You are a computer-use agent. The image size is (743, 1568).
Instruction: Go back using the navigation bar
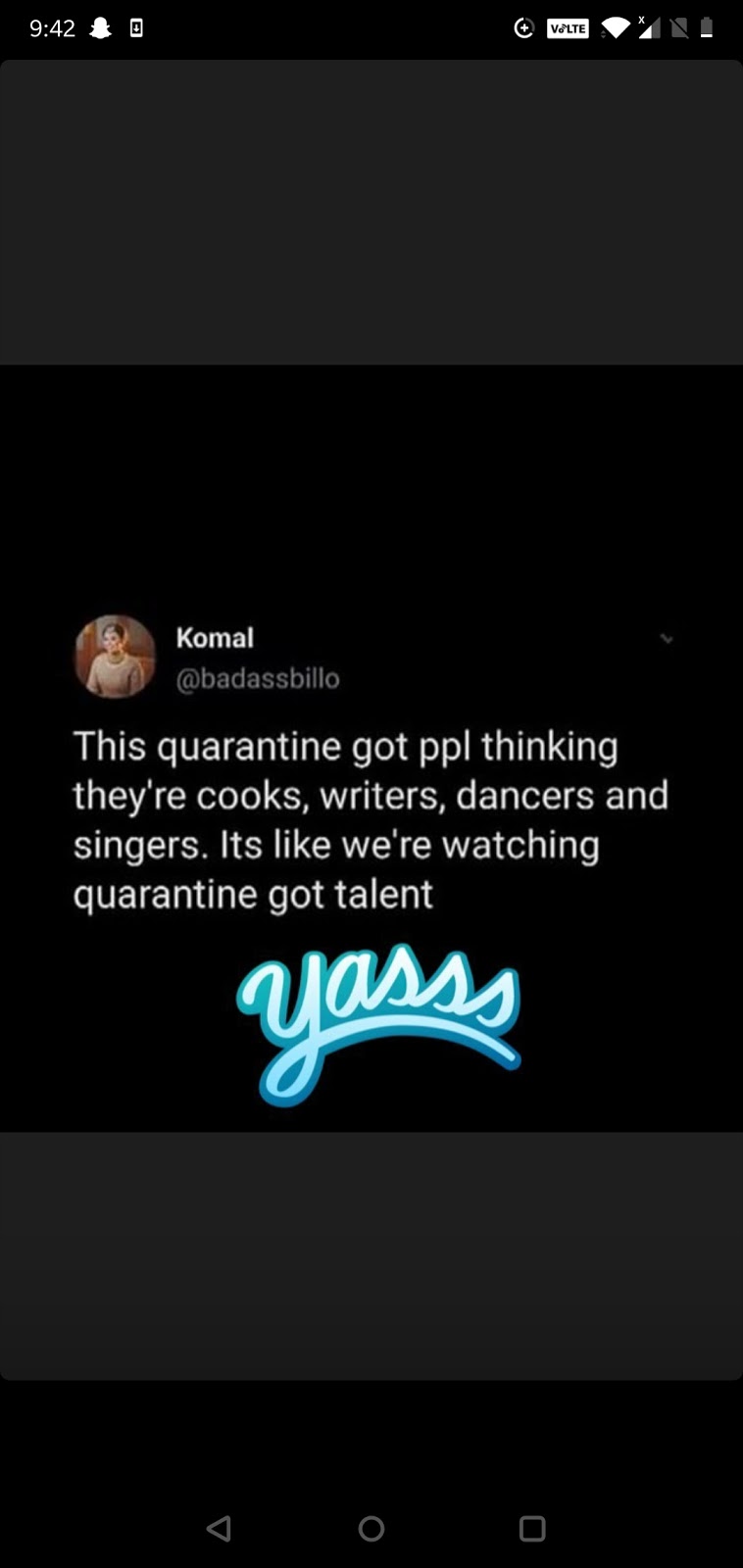click(220, 1528)
